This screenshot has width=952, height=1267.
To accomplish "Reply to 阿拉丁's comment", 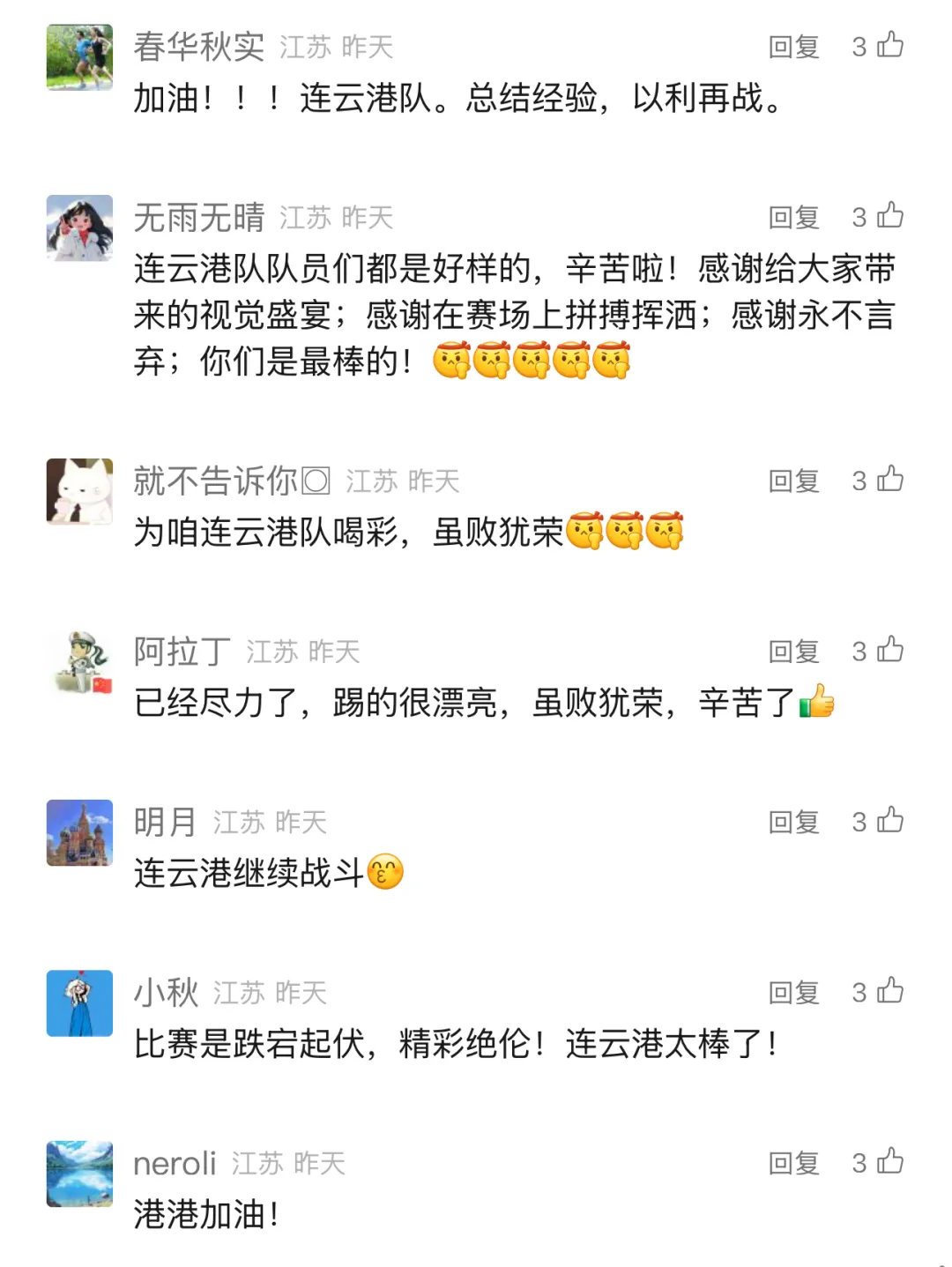I will (x=793, y=652).
